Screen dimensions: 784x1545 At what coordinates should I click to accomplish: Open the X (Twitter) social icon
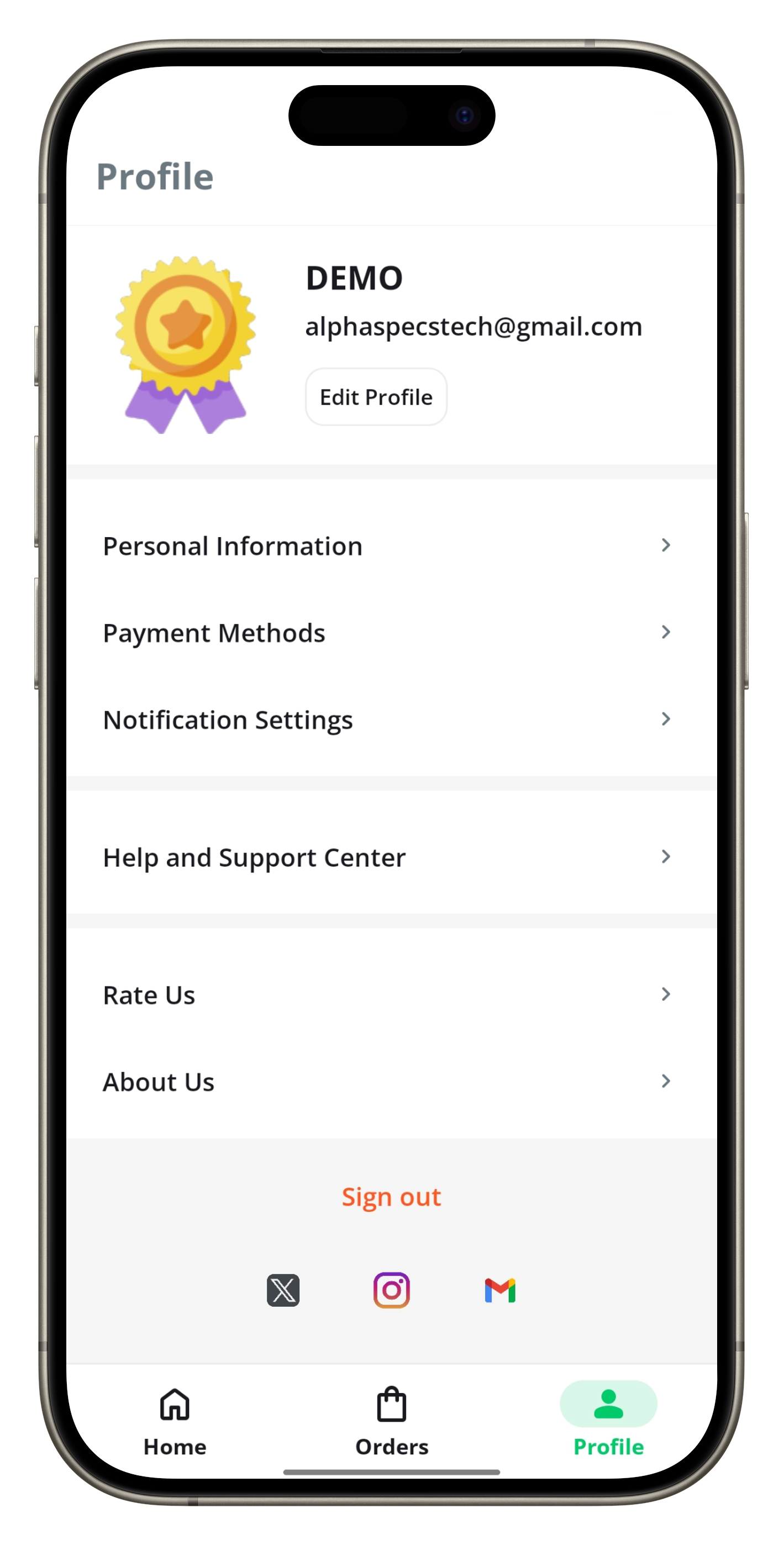click(x=283, y=1290)
